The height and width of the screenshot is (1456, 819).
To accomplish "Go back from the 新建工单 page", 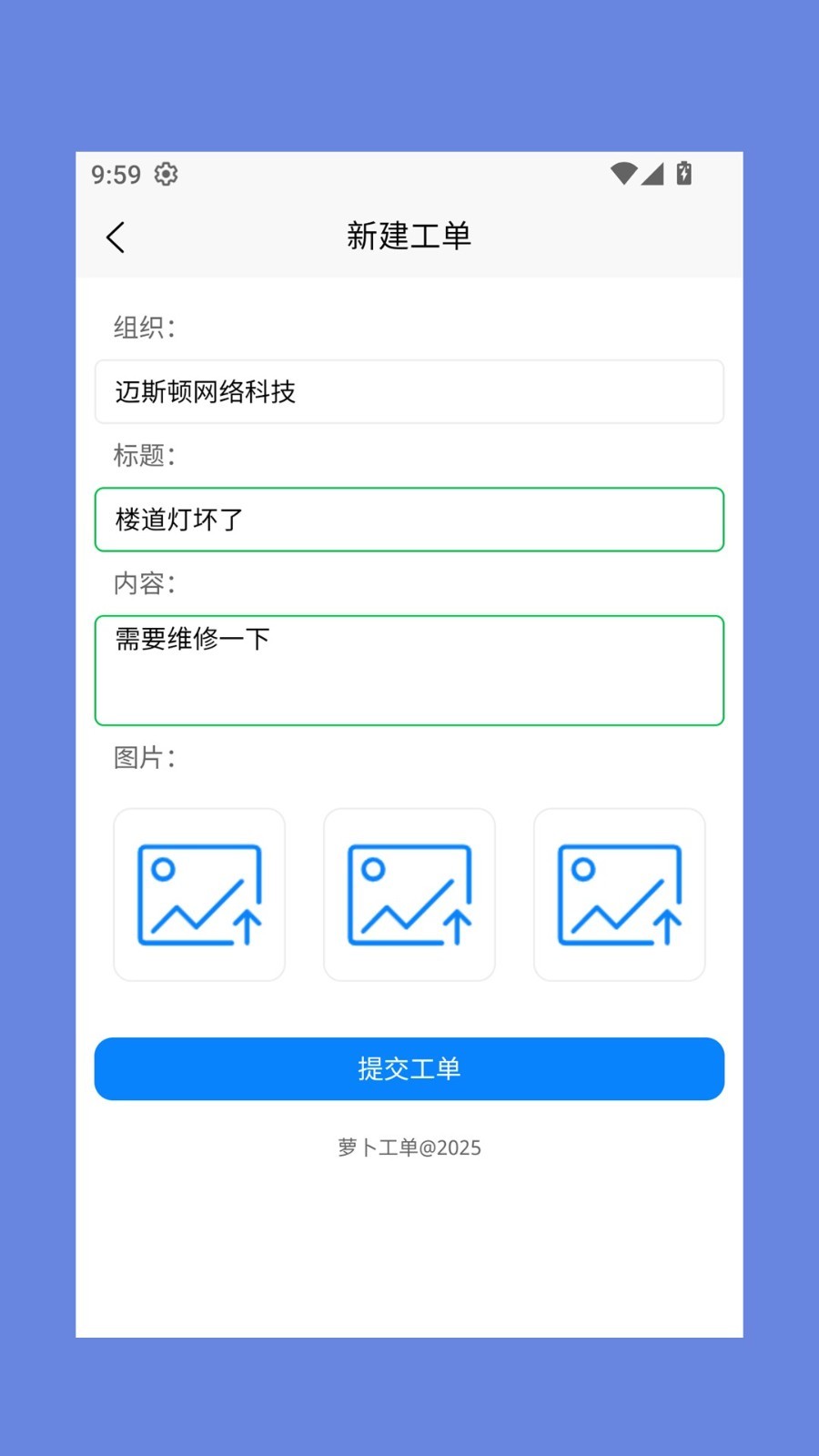I will (x=116, y=238).
